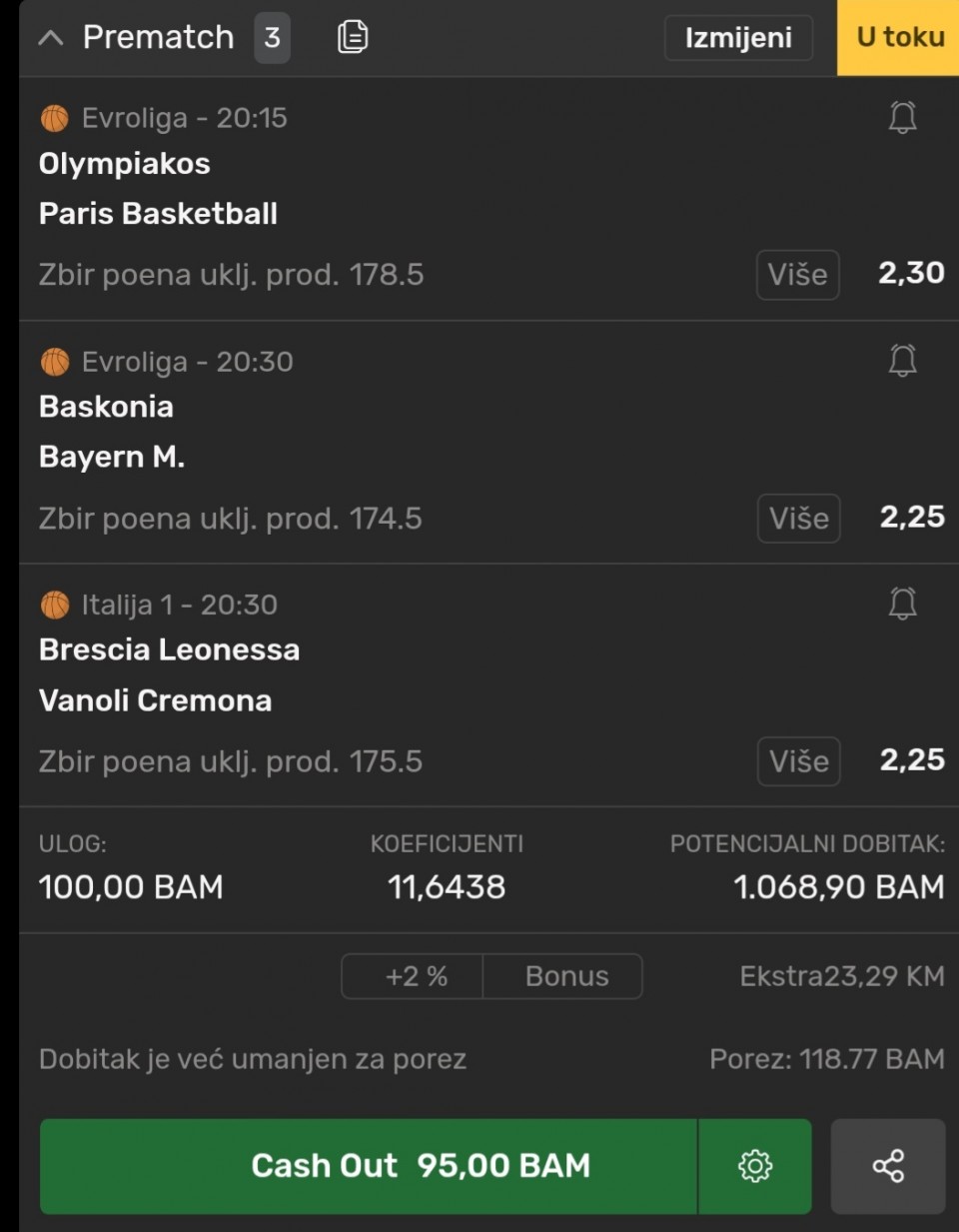
Task: Share this betting ticket
Action: [x=888, y=1166]
